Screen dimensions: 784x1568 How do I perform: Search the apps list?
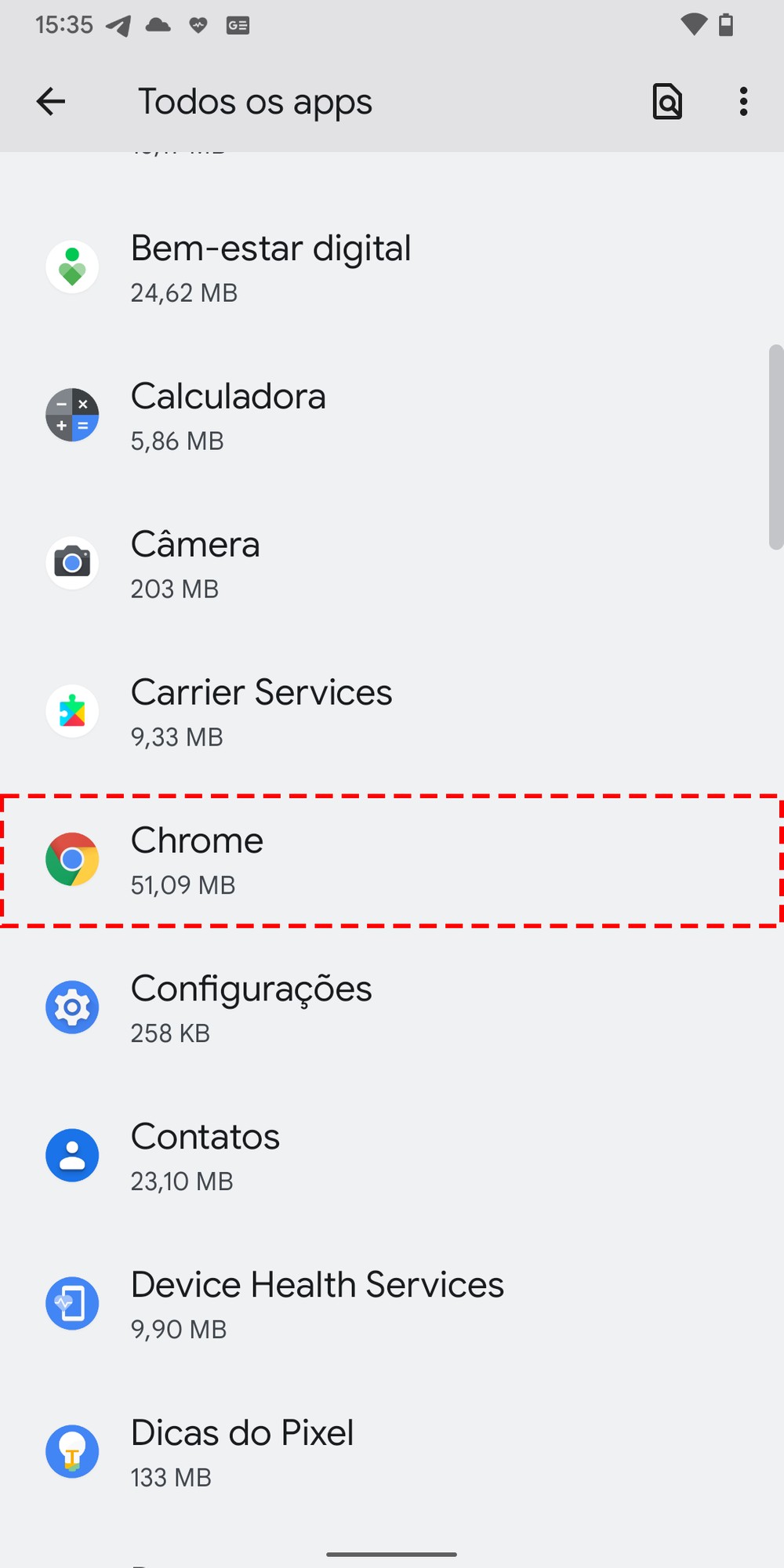[x=667, y=102]
